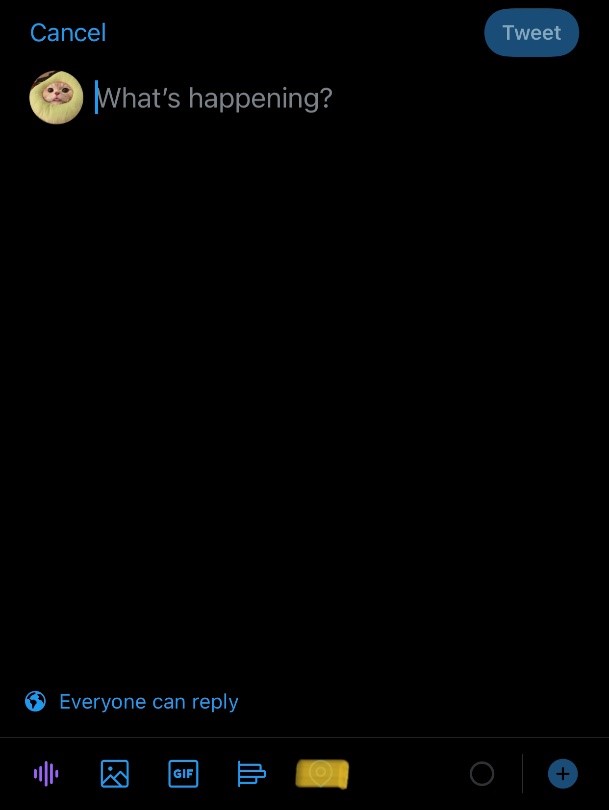Attach a photo from gallery
The width and height of the screenshot is (609, 810).
point(115,773)
